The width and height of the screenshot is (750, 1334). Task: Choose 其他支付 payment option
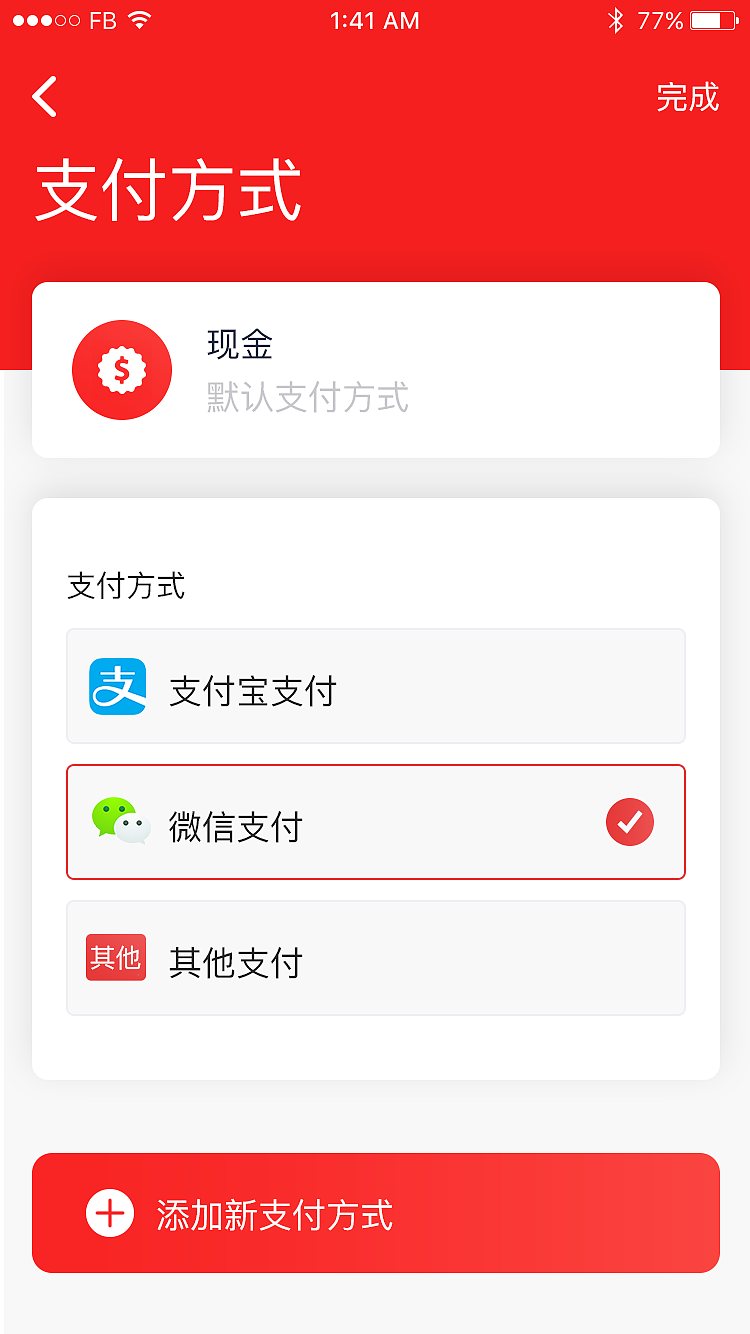(375, 958)
